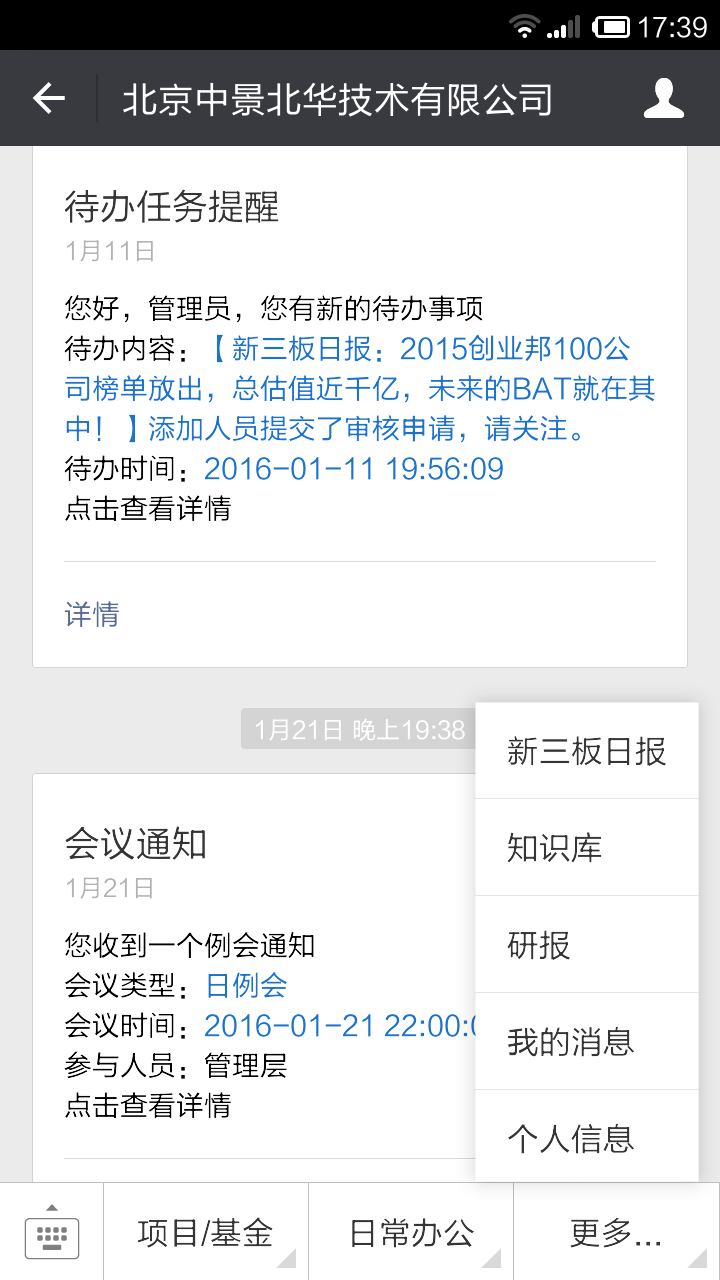Choose 研报 in the popup menu
The height and width of the screenshot is (1280, 720).
click(x=586, y=945)
